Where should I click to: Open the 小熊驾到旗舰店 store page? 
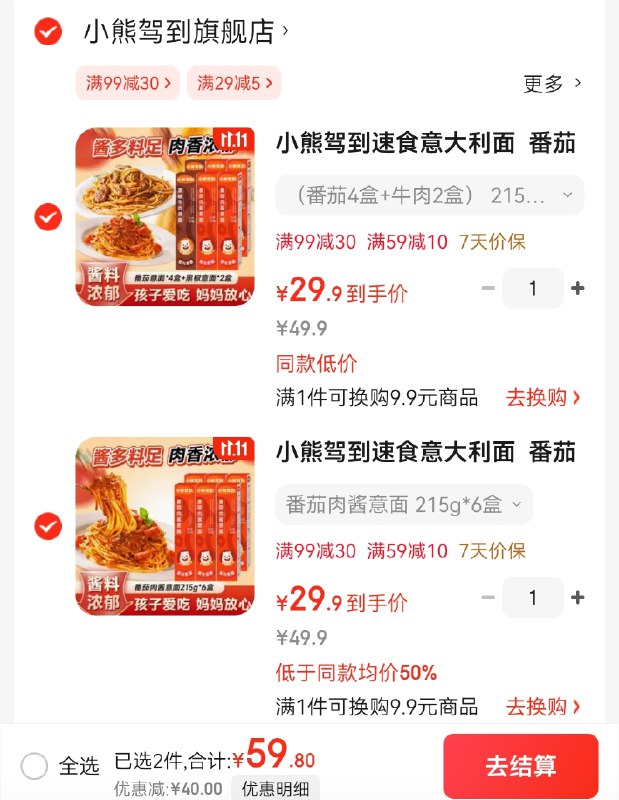click(185, 32)
